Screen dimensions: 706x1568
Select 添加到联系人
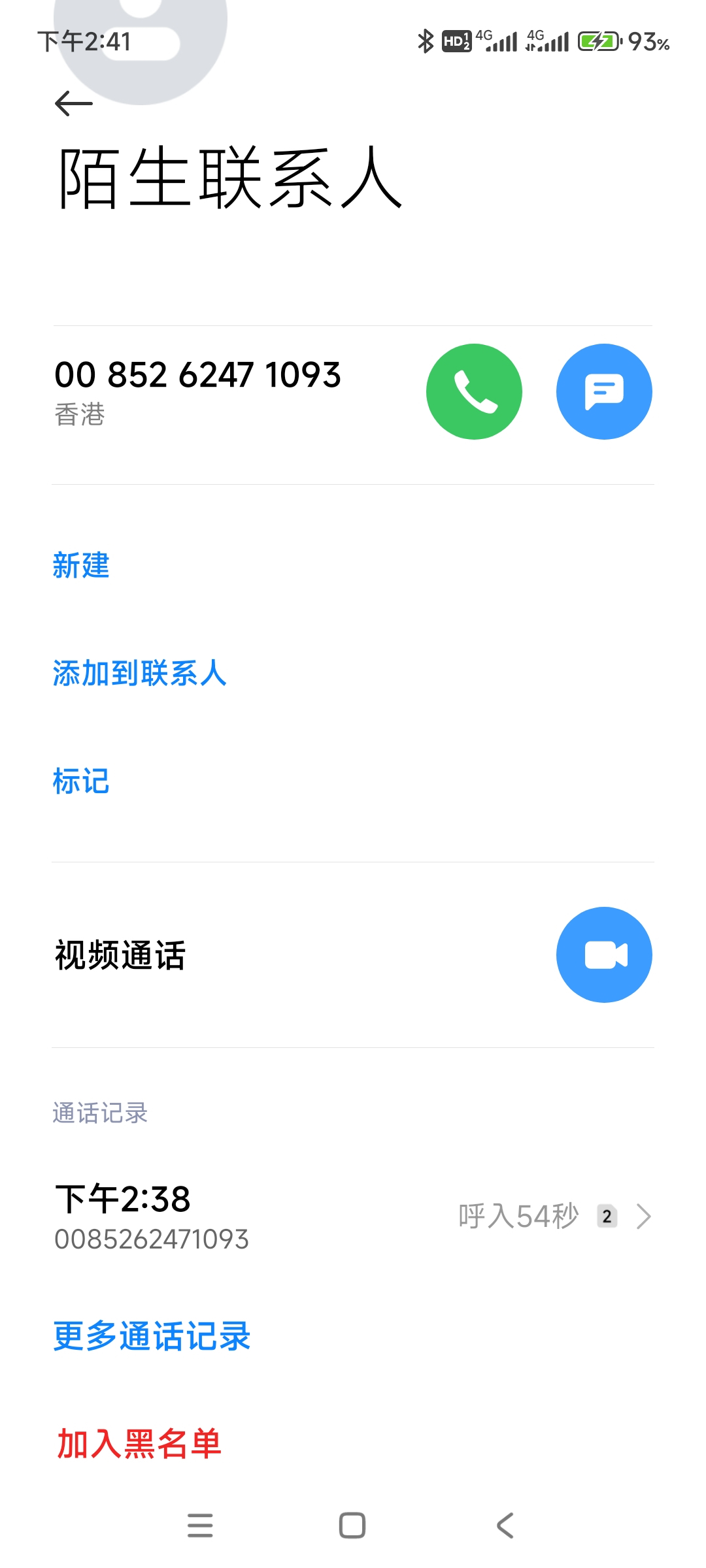tap(139, 673)
